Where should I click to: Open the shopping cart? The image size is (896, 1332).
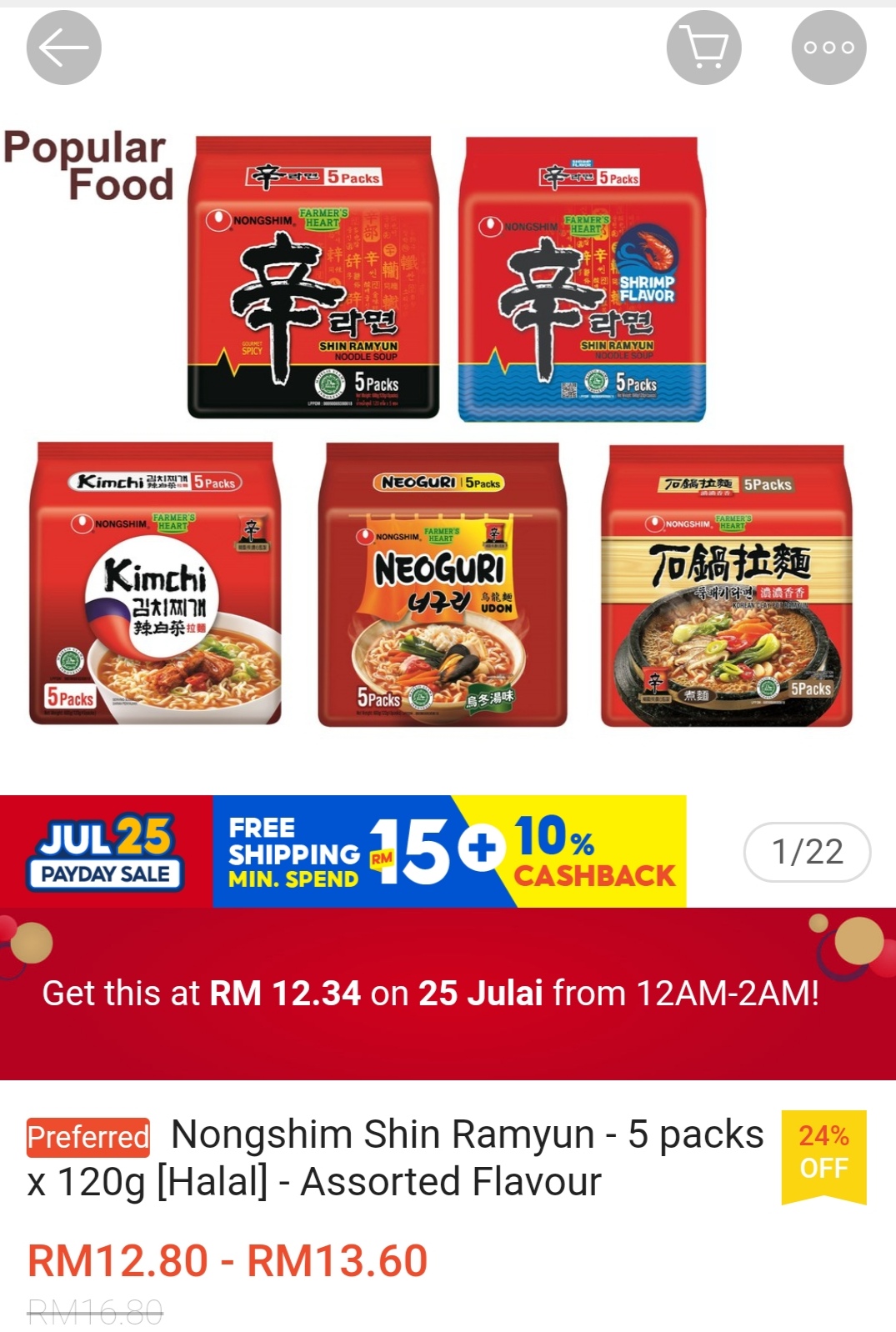(704, 48)
